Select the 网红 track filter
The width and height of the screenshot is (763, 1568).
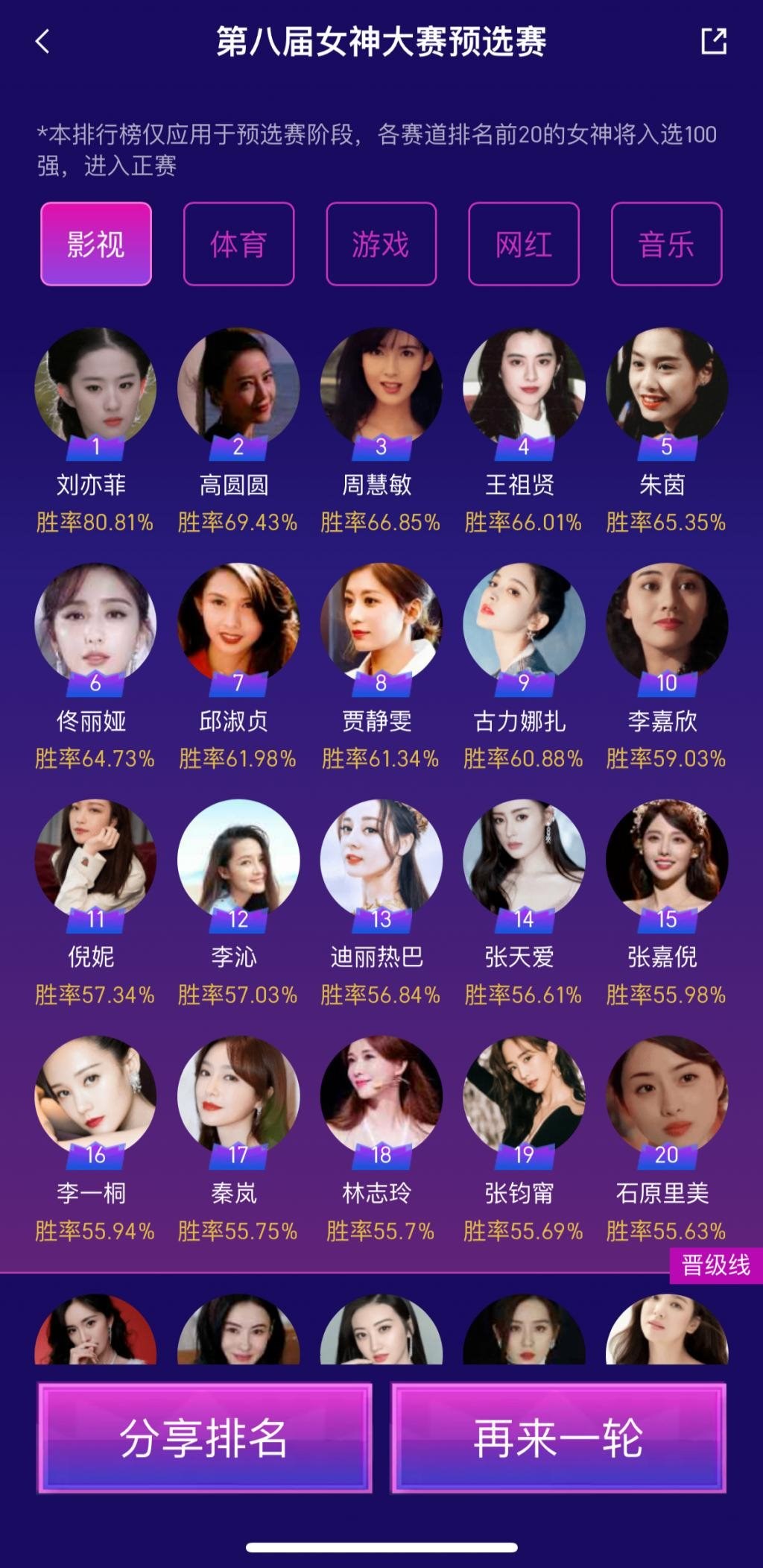(x=523, y=244)
